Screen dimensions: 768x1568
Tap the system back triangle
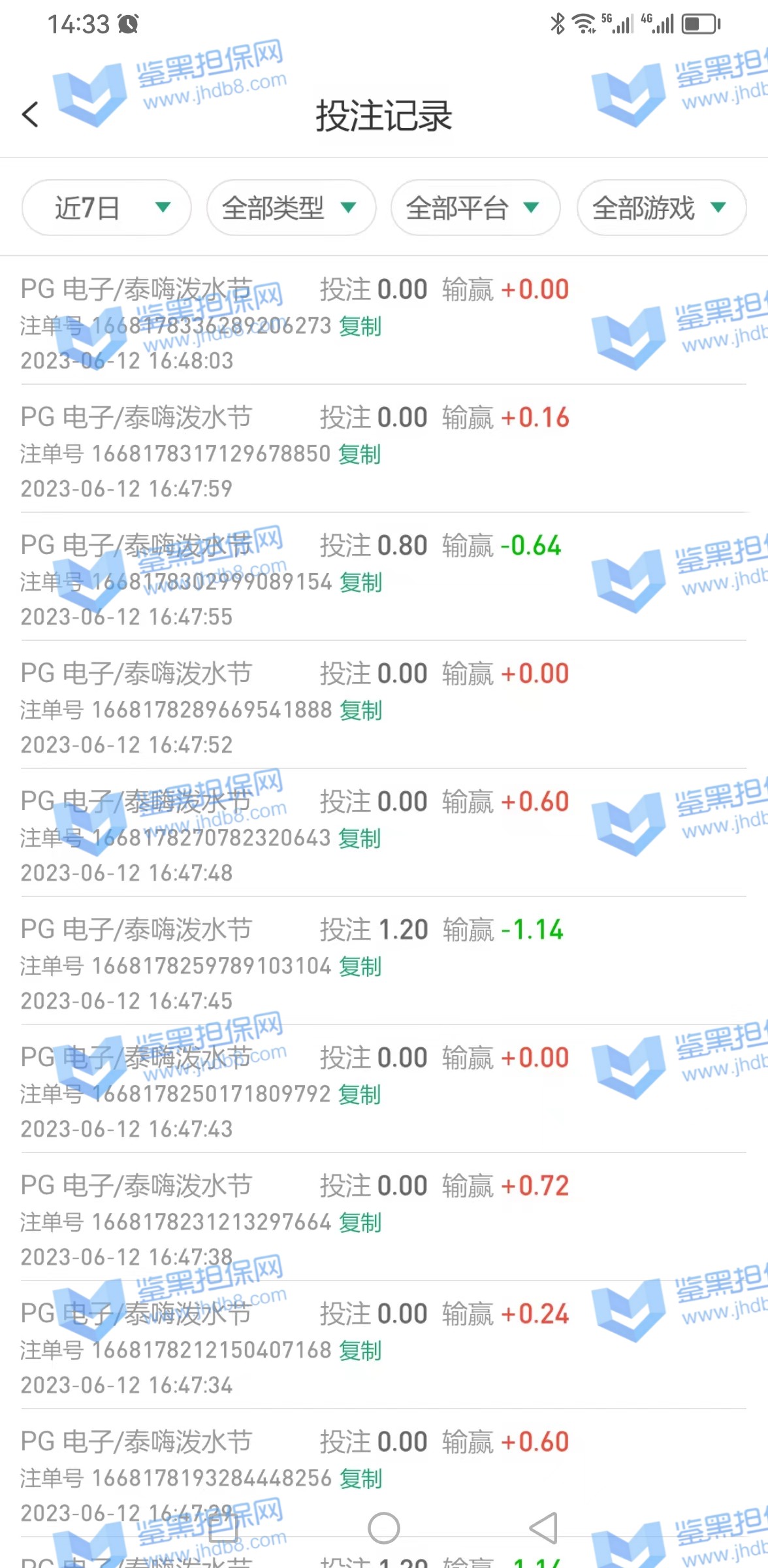click(543, 1528)
